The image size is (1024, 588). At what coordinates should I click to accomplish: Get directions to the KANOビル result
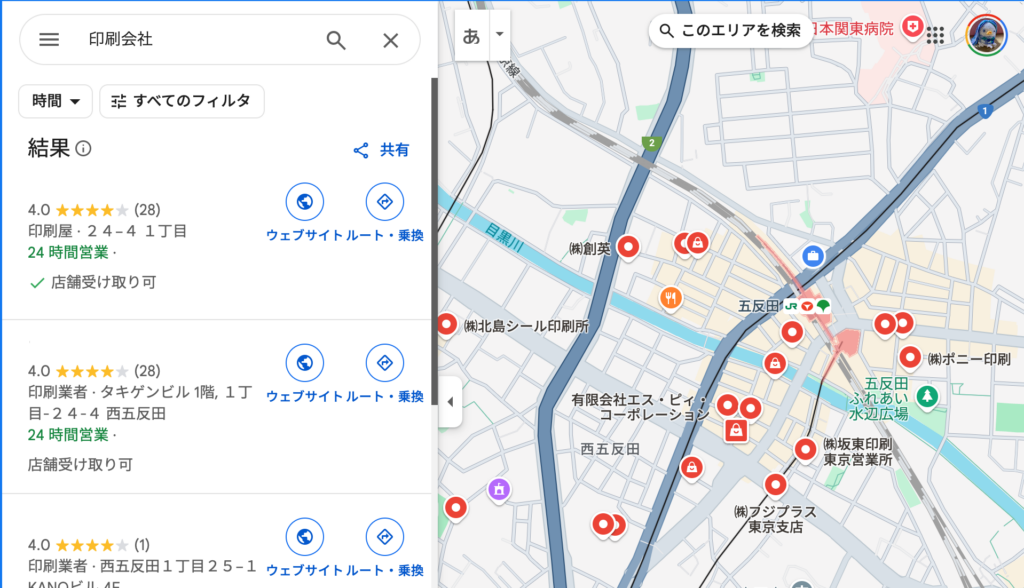385,538
